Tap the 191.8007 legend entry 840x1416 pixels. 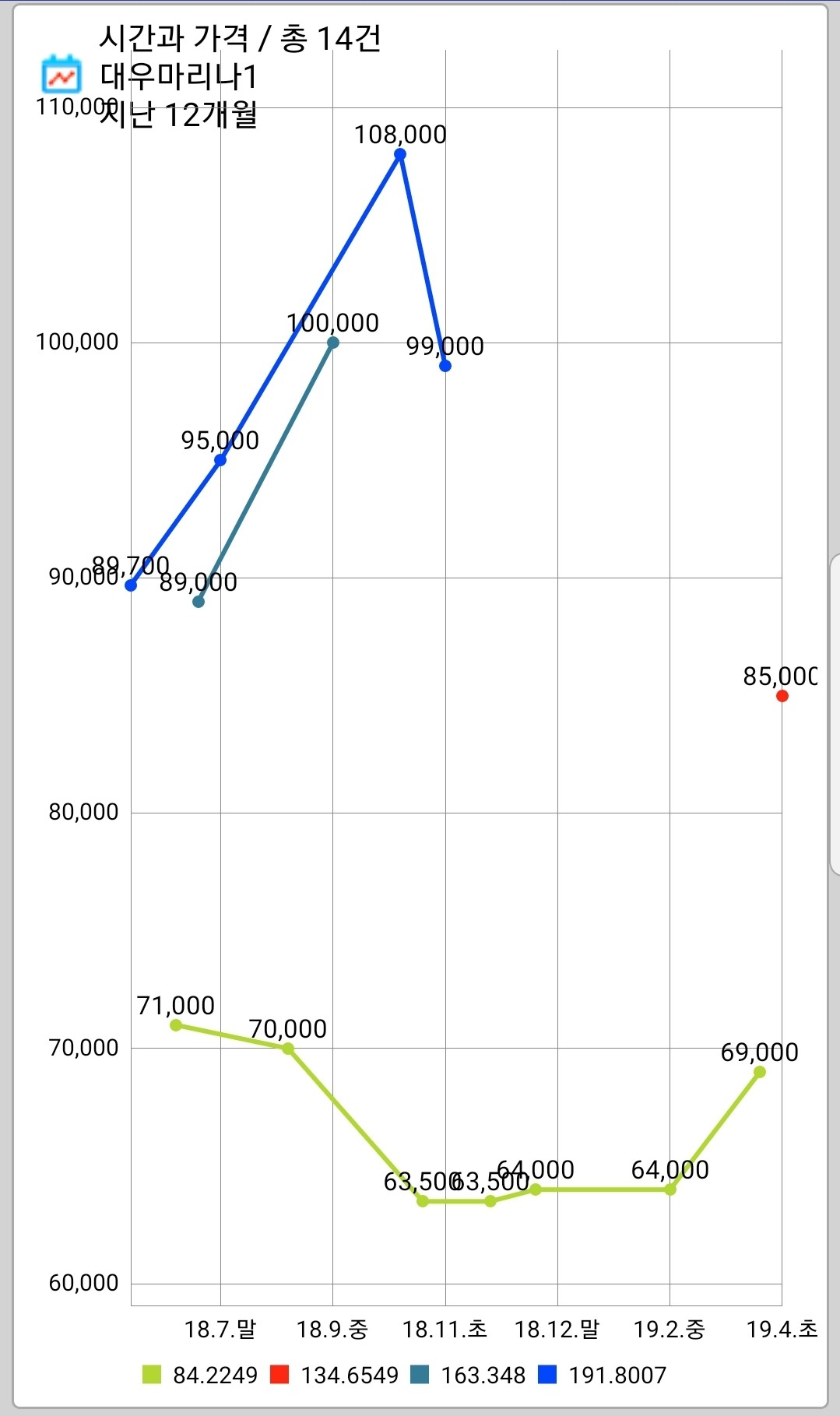click(602, 1375)
